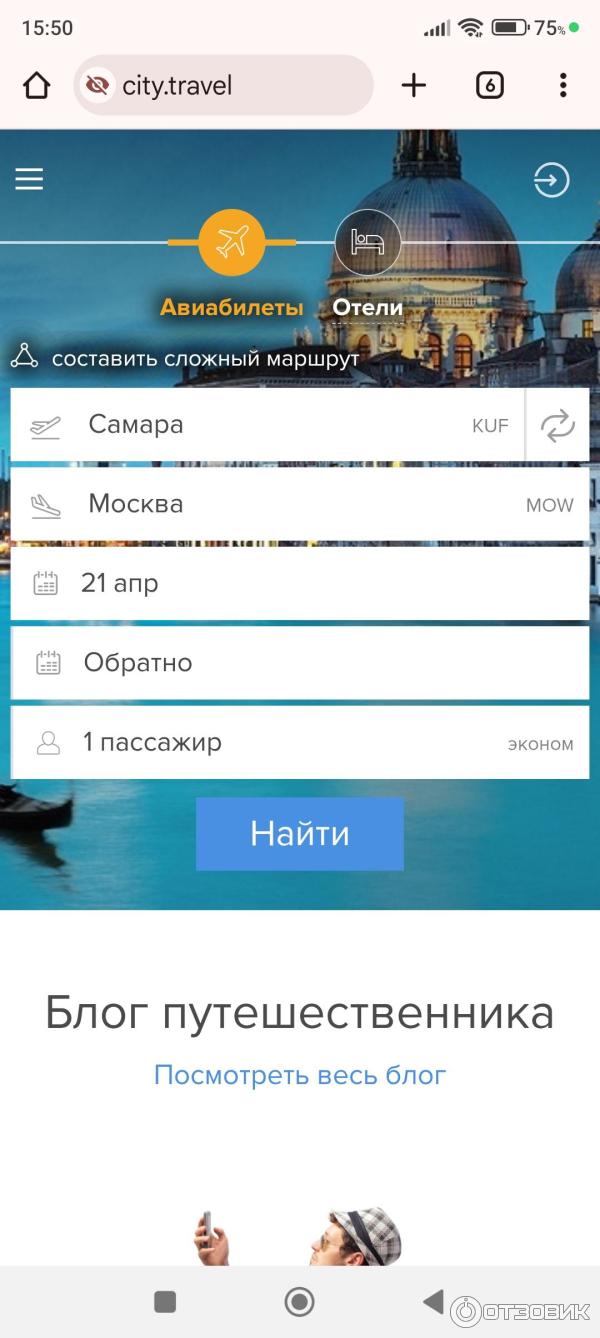Open составить сложный маршрут link
The height and width of the screenshot is (1338, 600).
205,358
